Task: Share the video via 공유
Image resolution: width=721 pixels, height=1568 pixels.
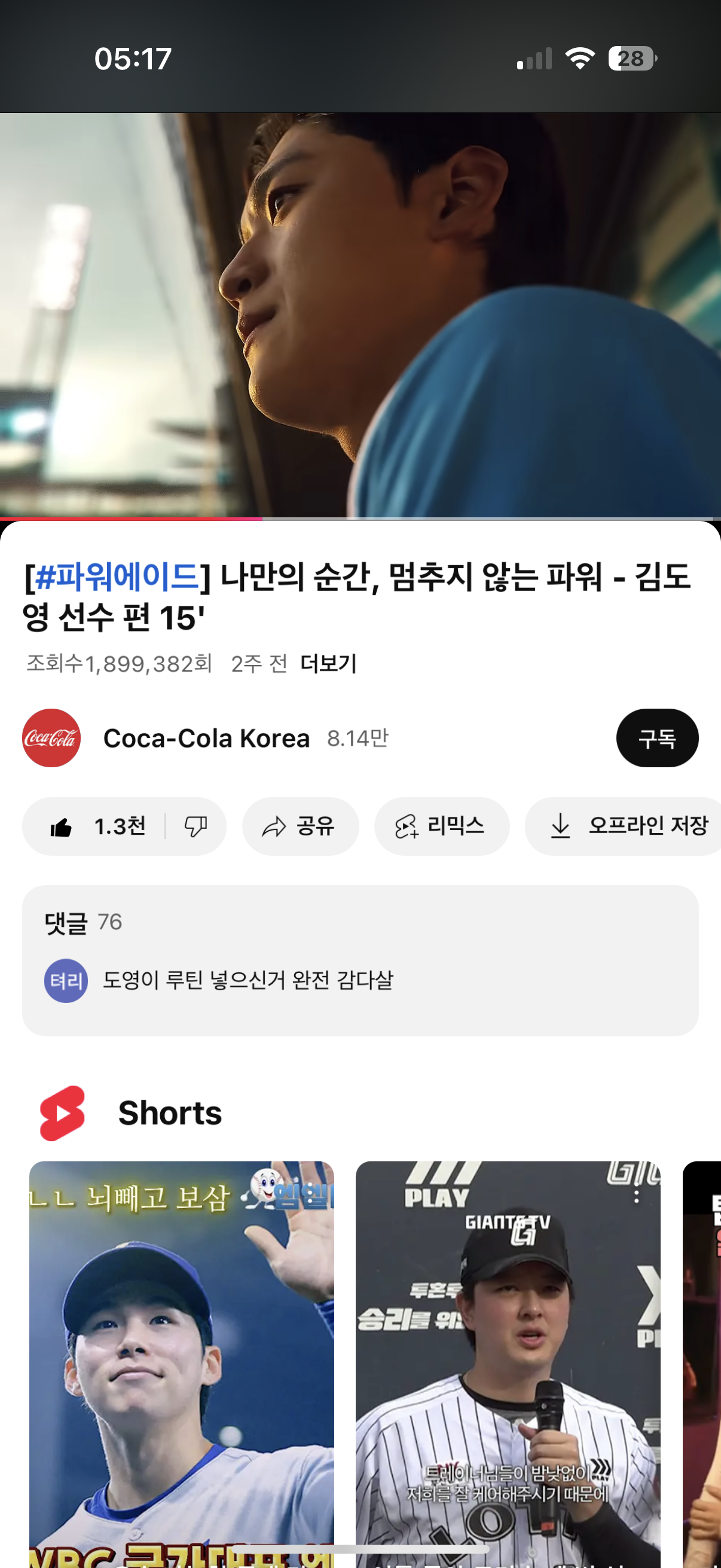Action: [x=300, y=826]
